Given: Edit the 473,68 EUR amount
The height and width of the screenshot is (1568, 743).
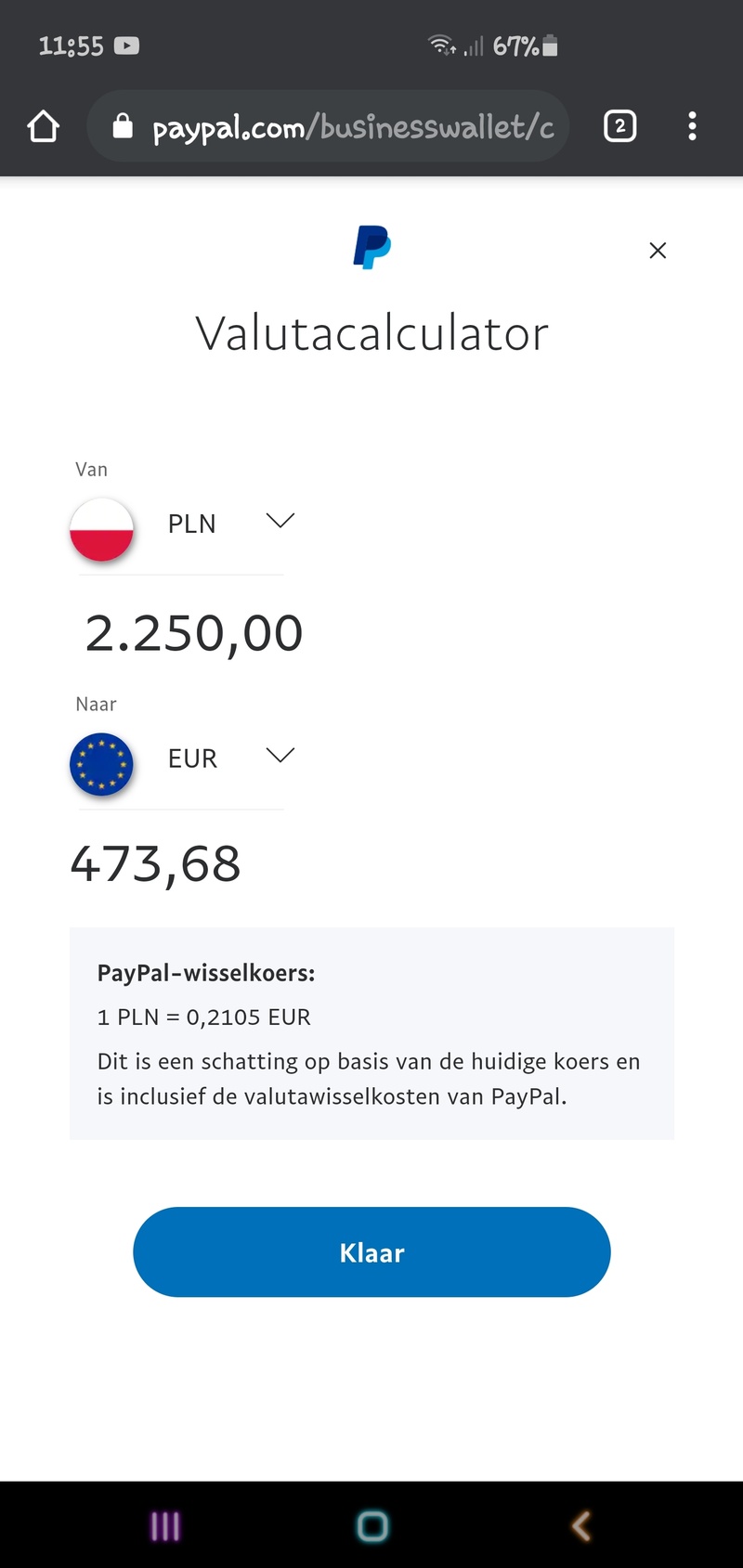Looking at the screenshot, I should click(x=156, y=864).
